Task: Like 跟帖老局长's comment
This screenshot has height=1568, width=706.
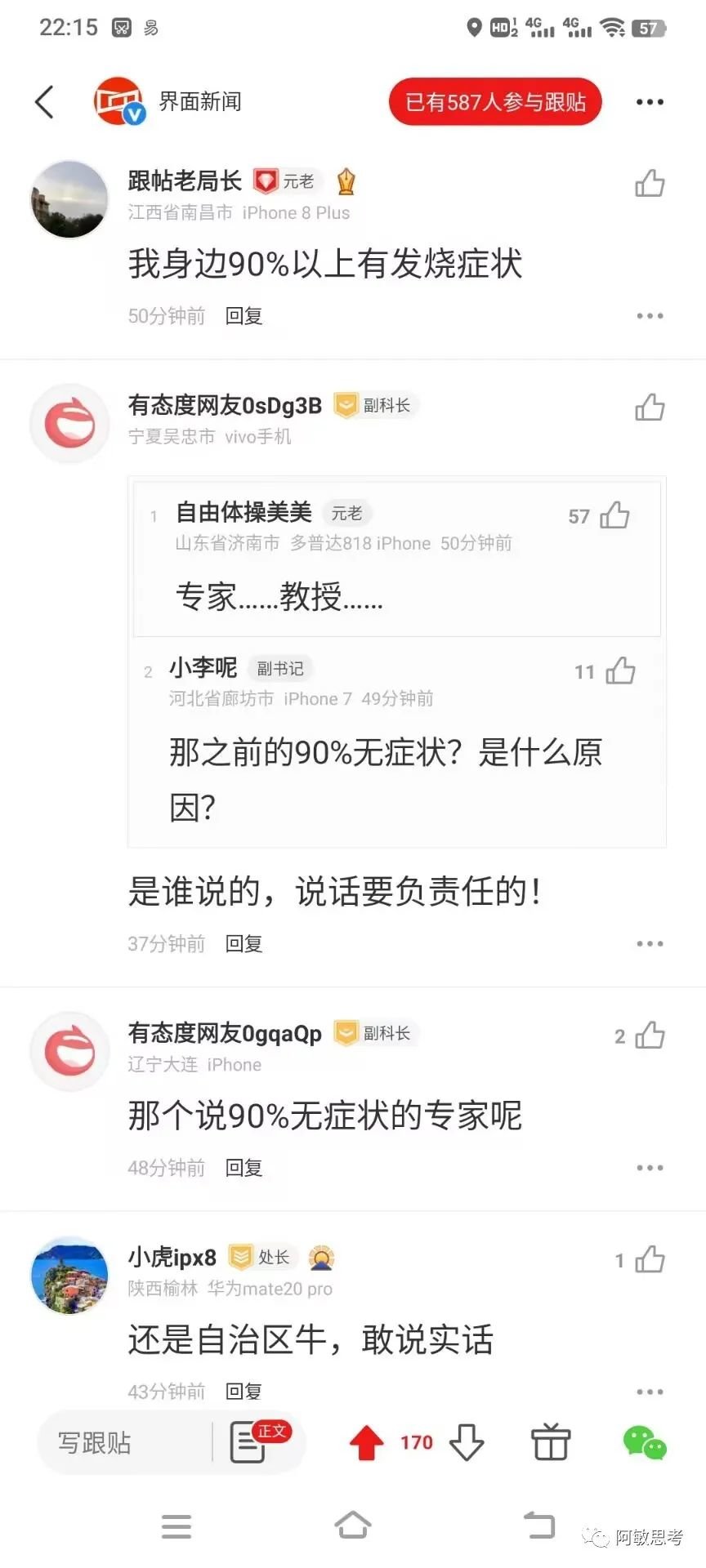Action: (x=650, y=184)
